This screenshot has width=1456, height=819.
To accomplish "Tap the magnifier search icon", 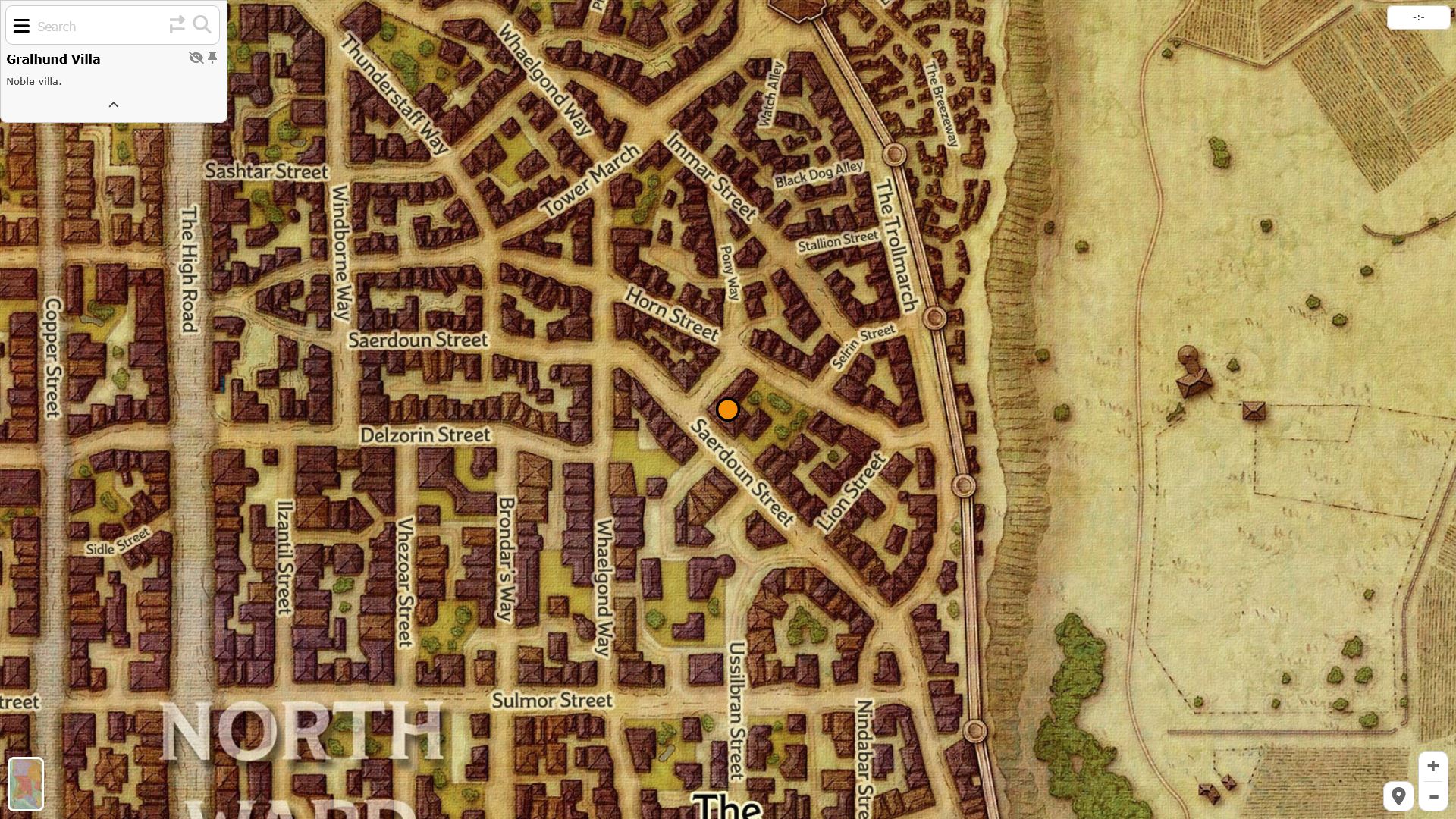I will 202,25.
